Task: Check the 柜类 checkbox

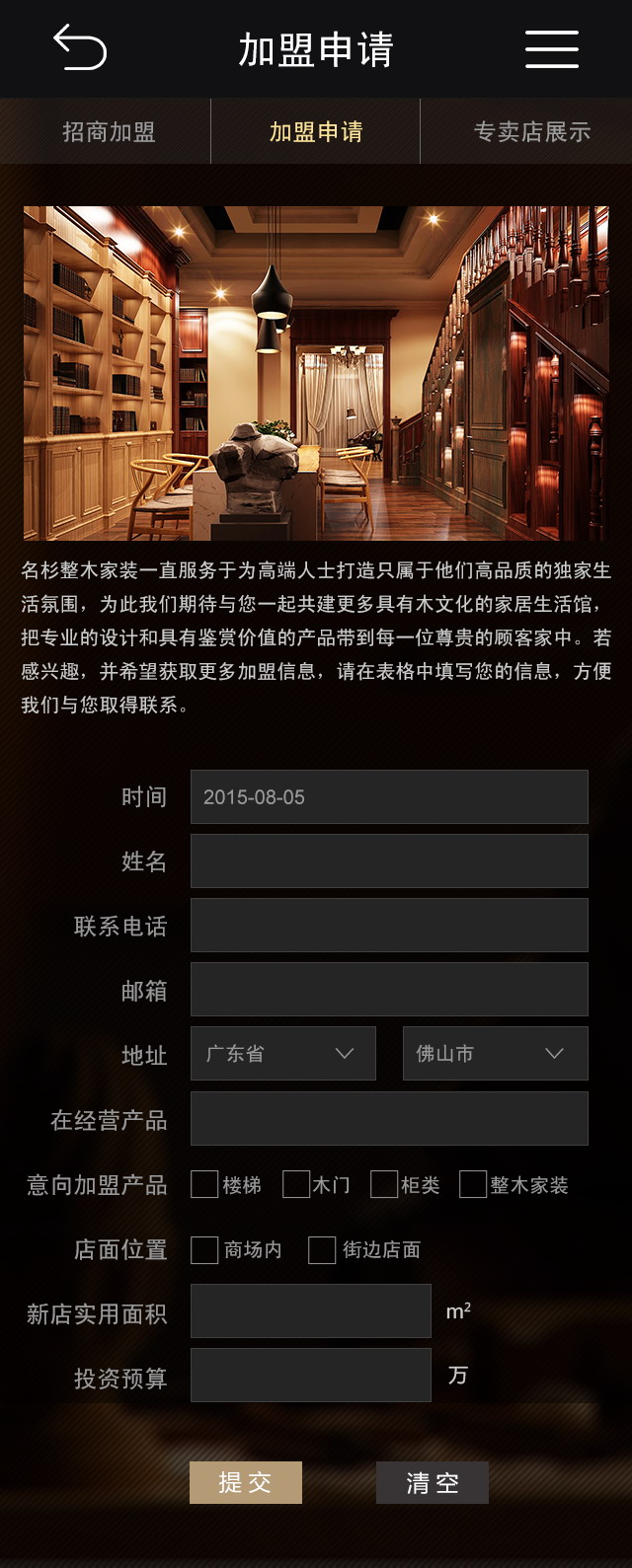Action: pyautogui.click(x=384, y=1184)
